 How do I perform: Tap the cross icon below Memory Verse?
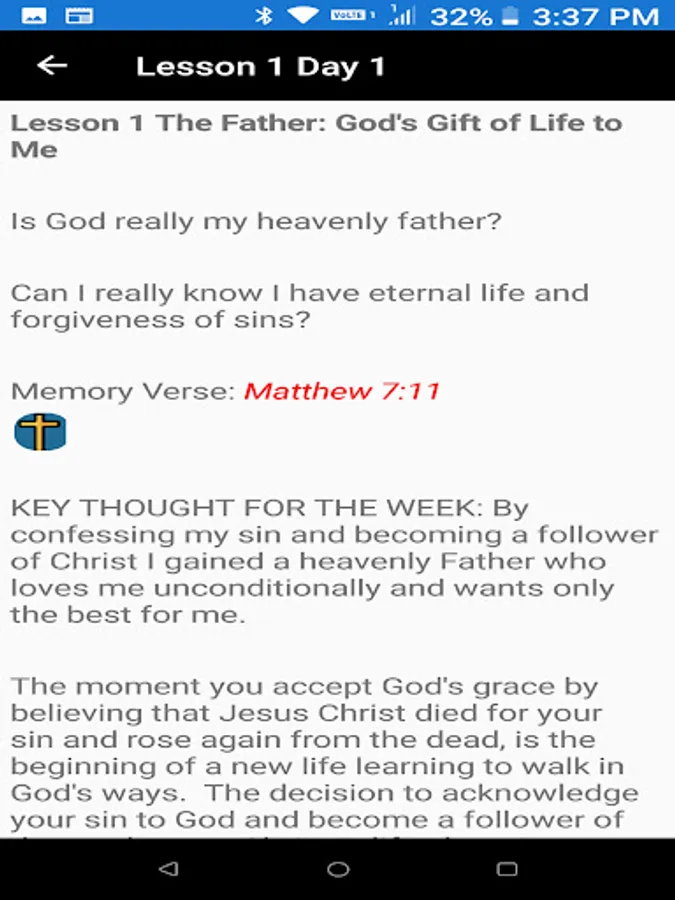coord(40,432)
